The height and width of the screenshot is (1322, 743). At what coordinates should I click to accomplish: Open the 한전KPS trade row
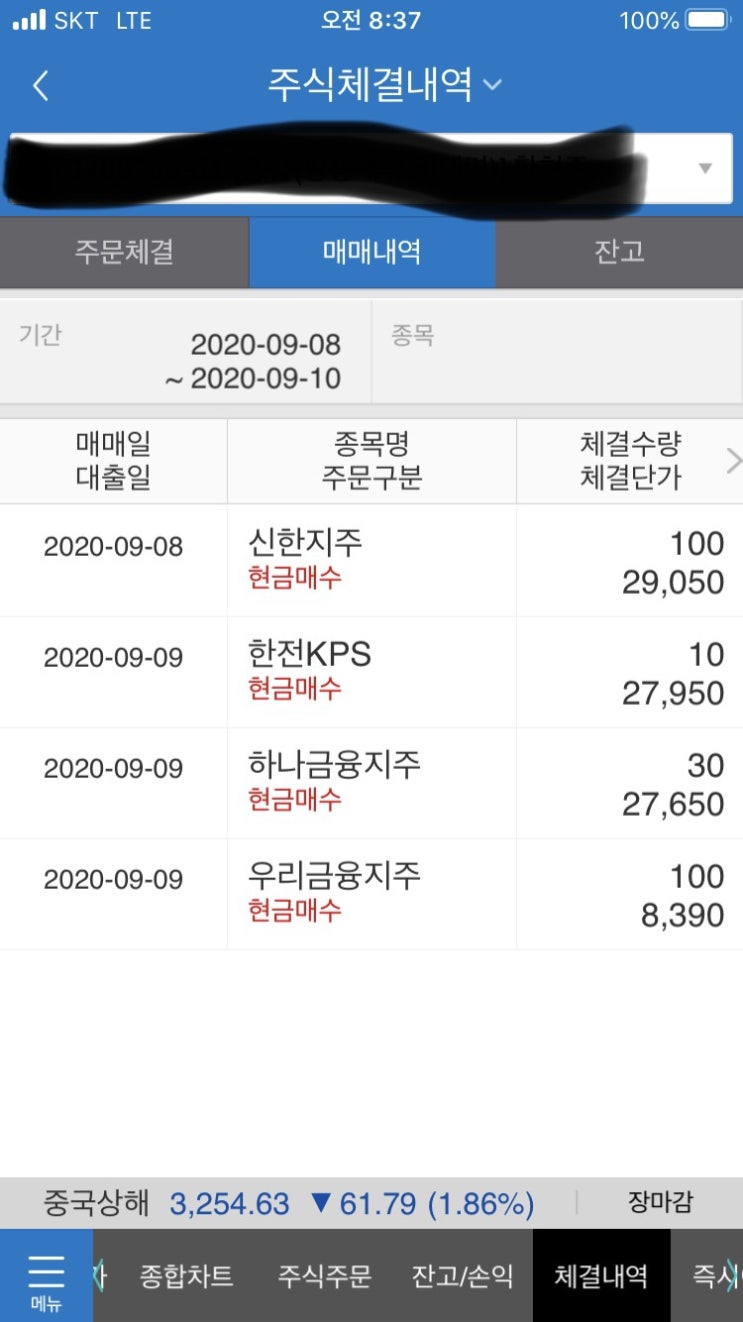tap(371, 672)
